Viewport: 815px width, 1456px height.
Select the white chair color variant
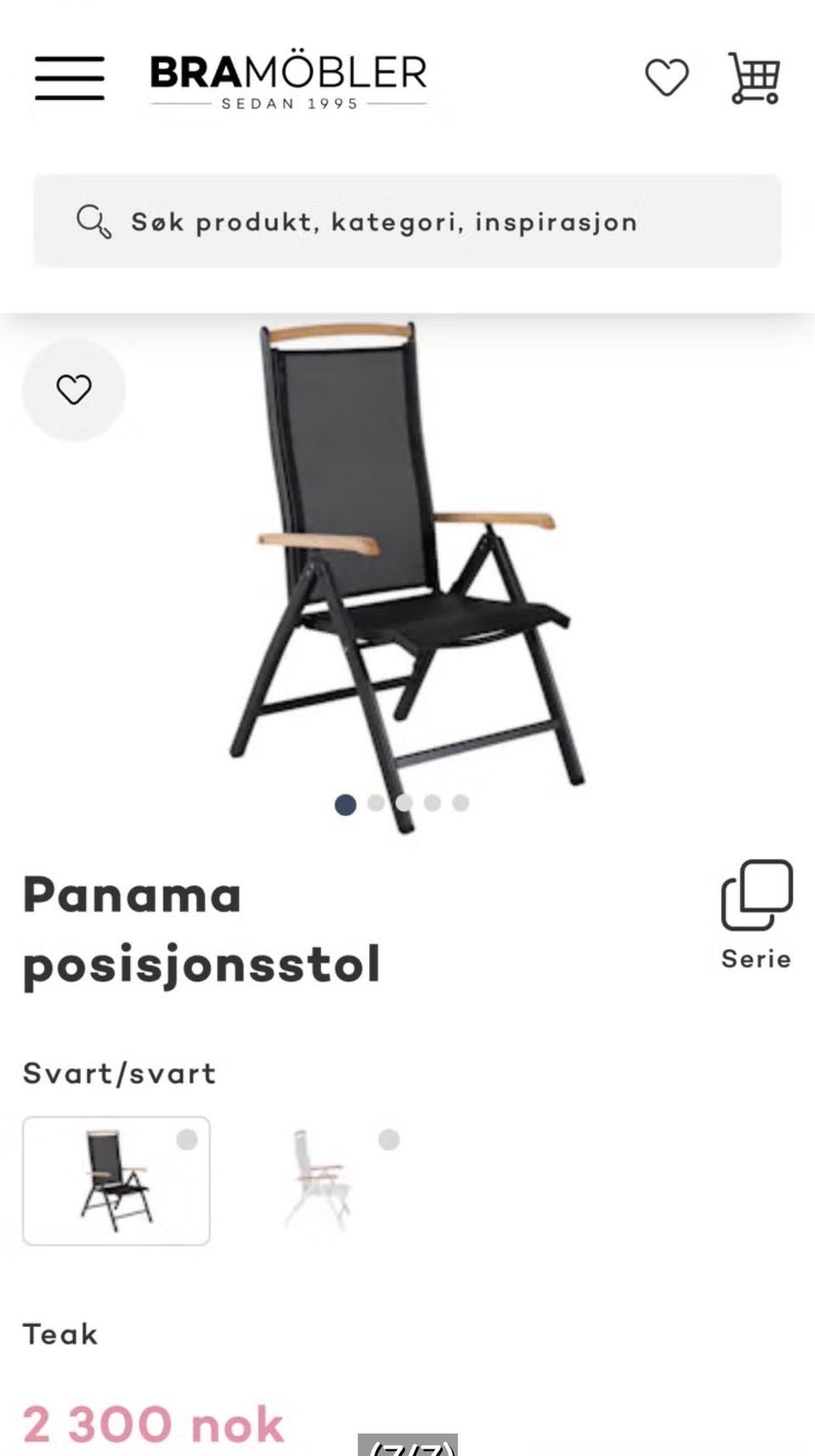coord(320,1181)
